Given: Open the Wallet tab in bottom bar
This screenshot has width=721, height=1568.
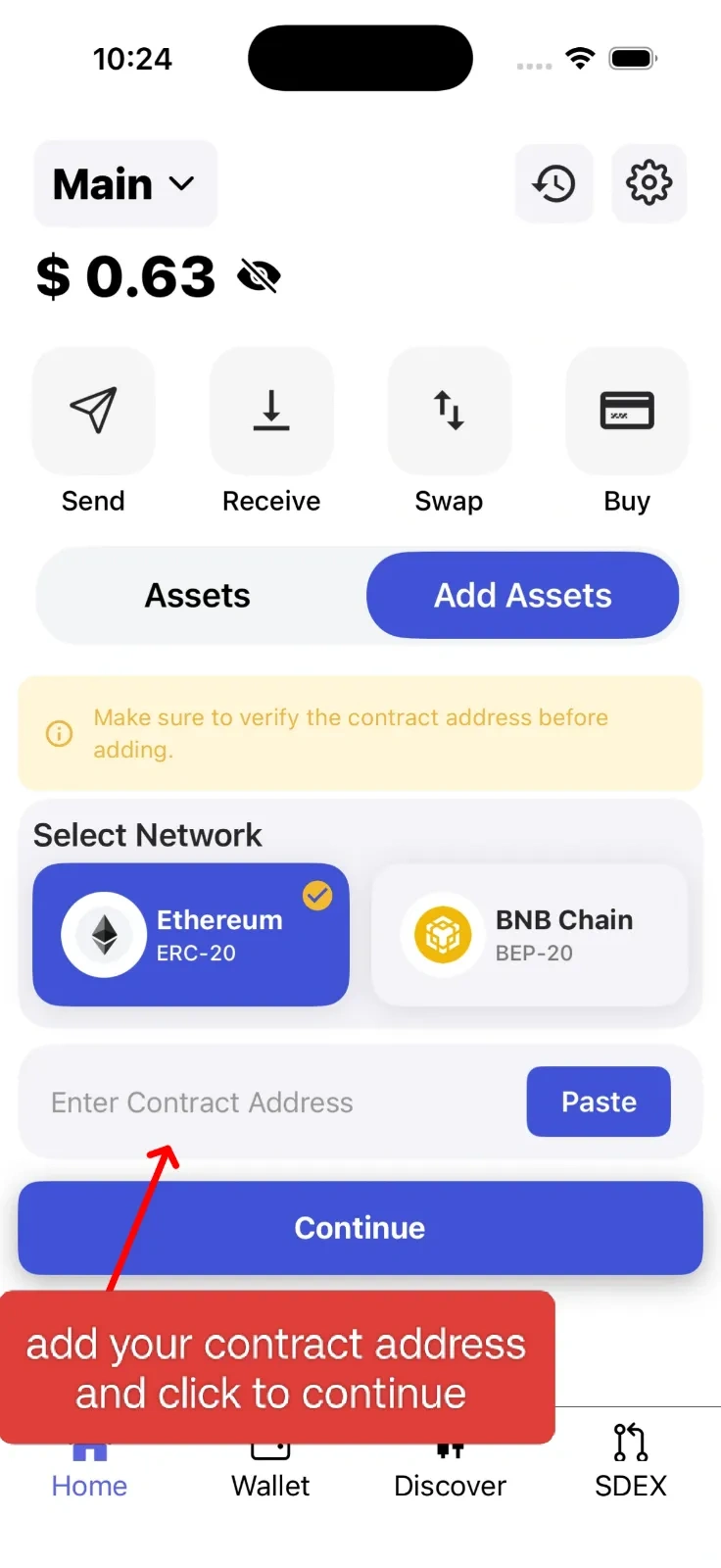Looking at the screenshot, I should [270, 1448].
